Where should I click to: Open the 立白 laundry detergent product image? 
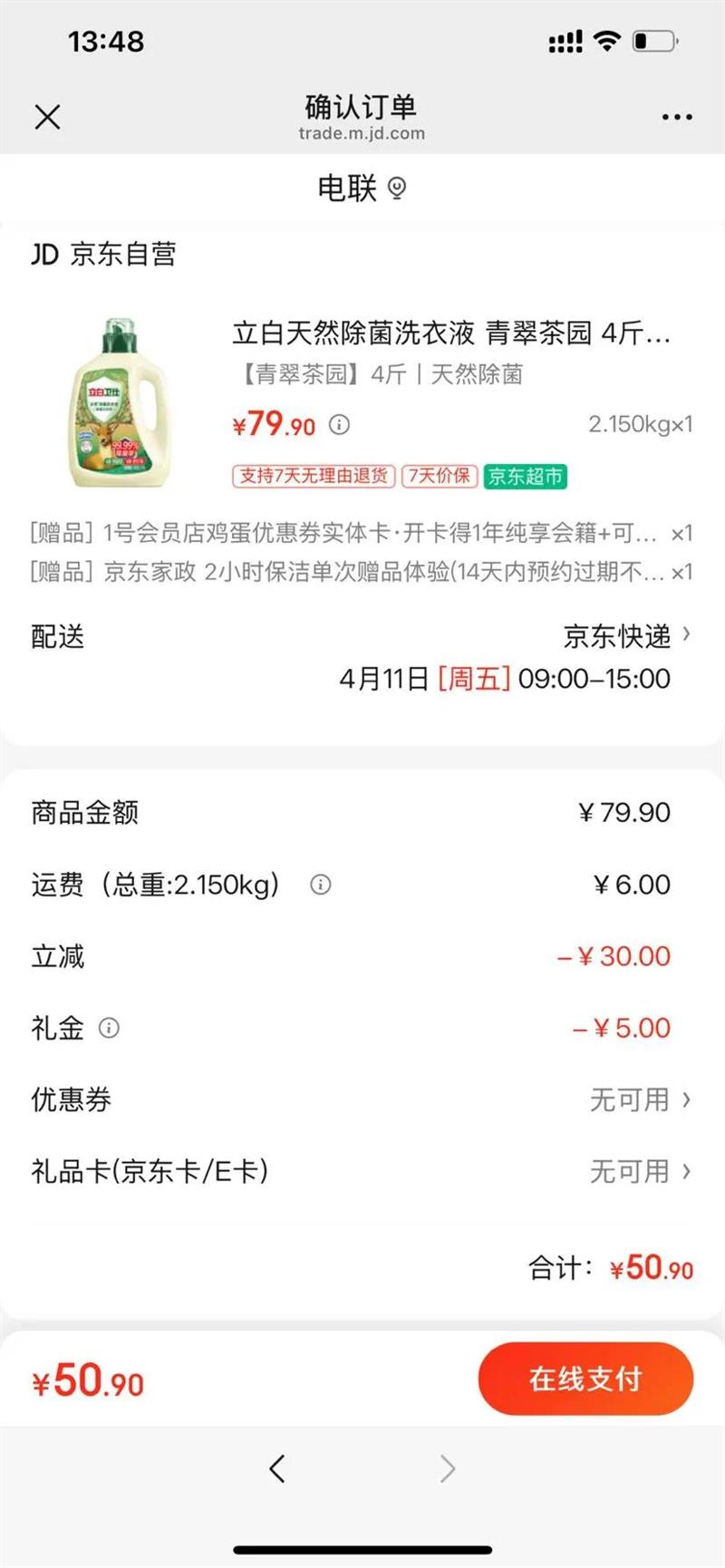pos(117,403)
